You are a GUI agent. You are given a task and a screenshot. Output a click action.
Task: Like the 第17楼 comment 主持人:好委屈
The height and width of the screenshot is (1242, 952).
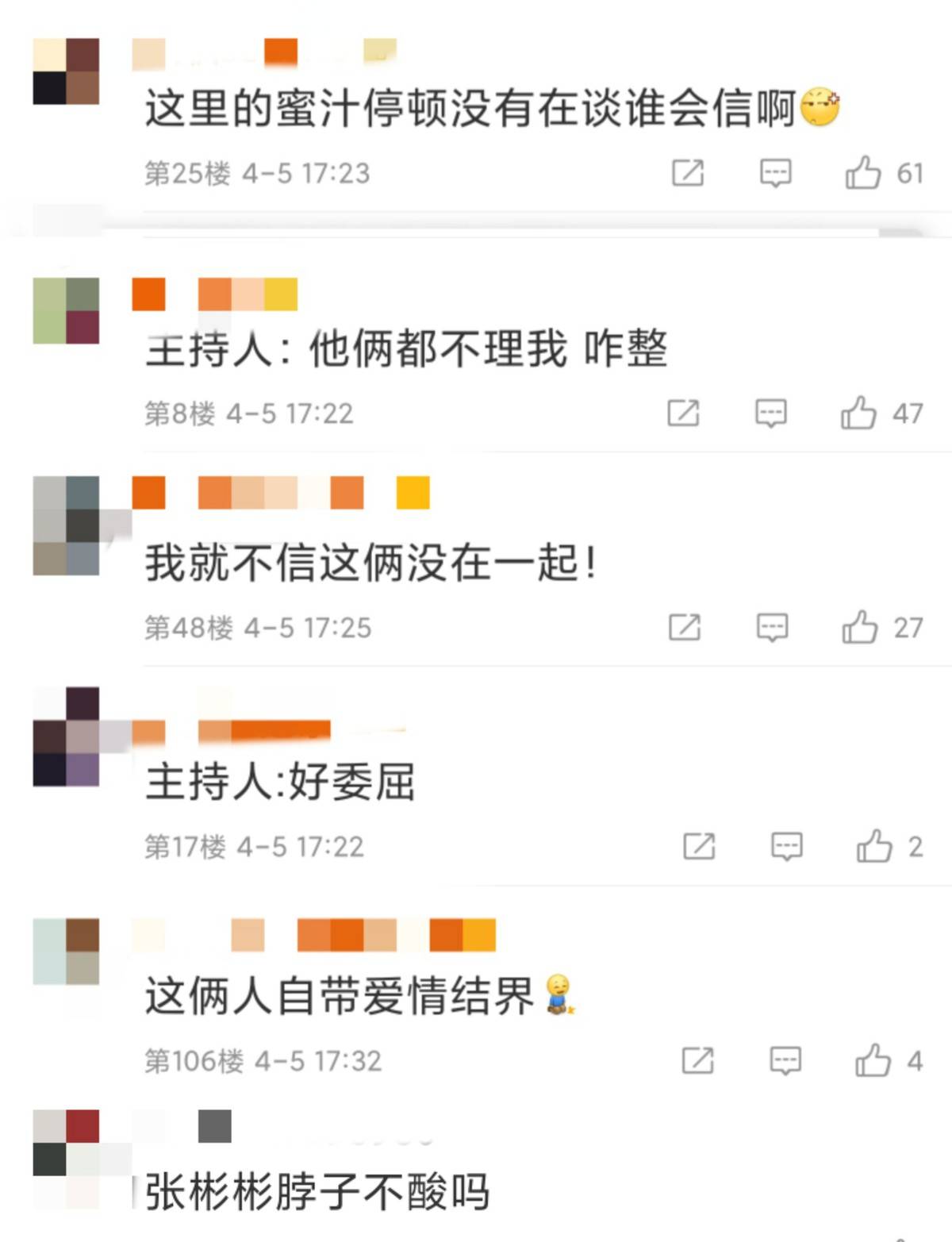tap(874, 846)
